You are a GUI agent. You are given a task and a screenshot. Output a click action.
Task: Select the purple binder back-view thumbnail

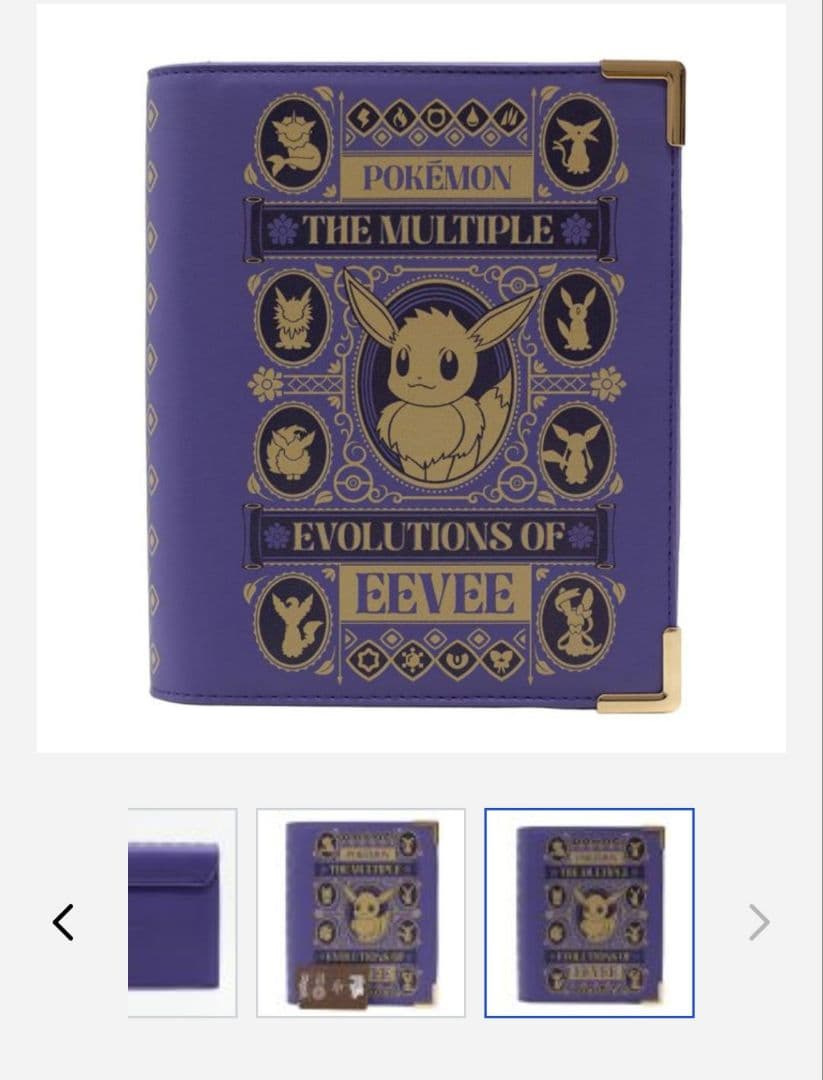[182, 913]
